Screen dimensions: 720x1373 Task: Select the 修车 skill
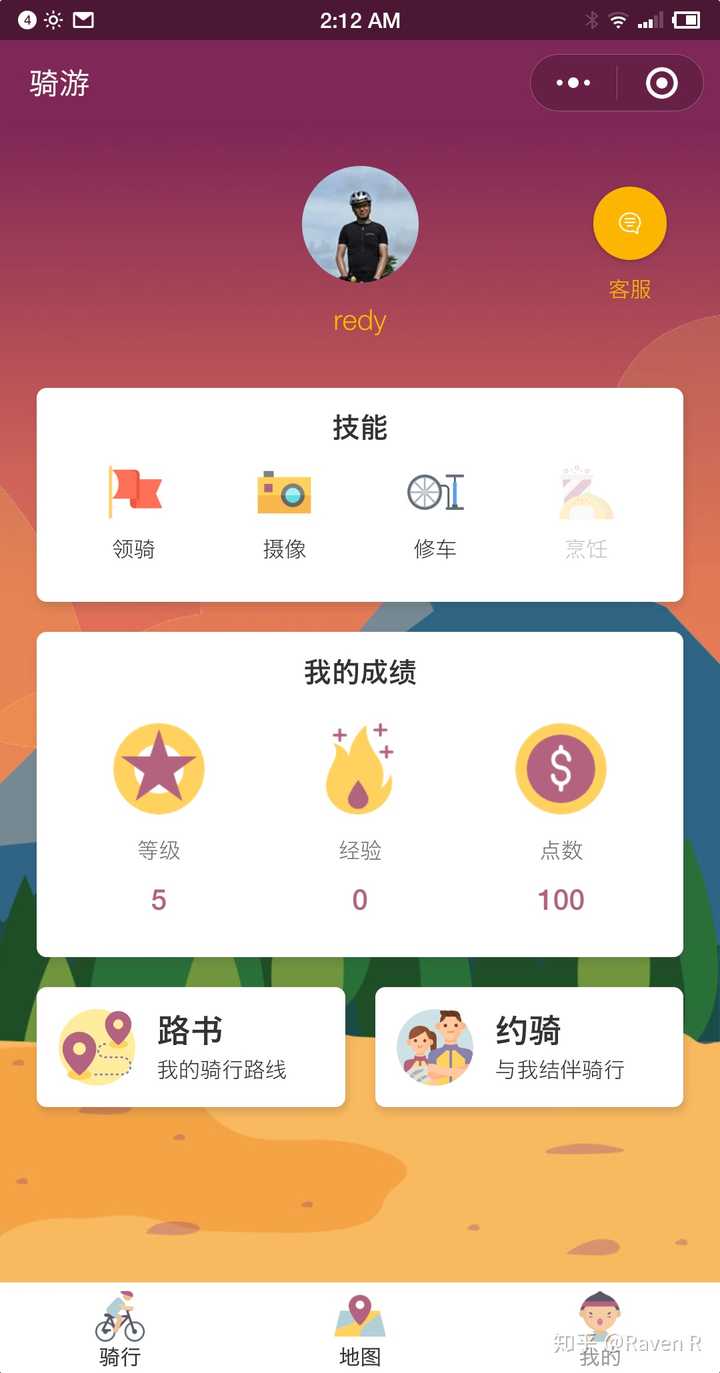[435, 511]
